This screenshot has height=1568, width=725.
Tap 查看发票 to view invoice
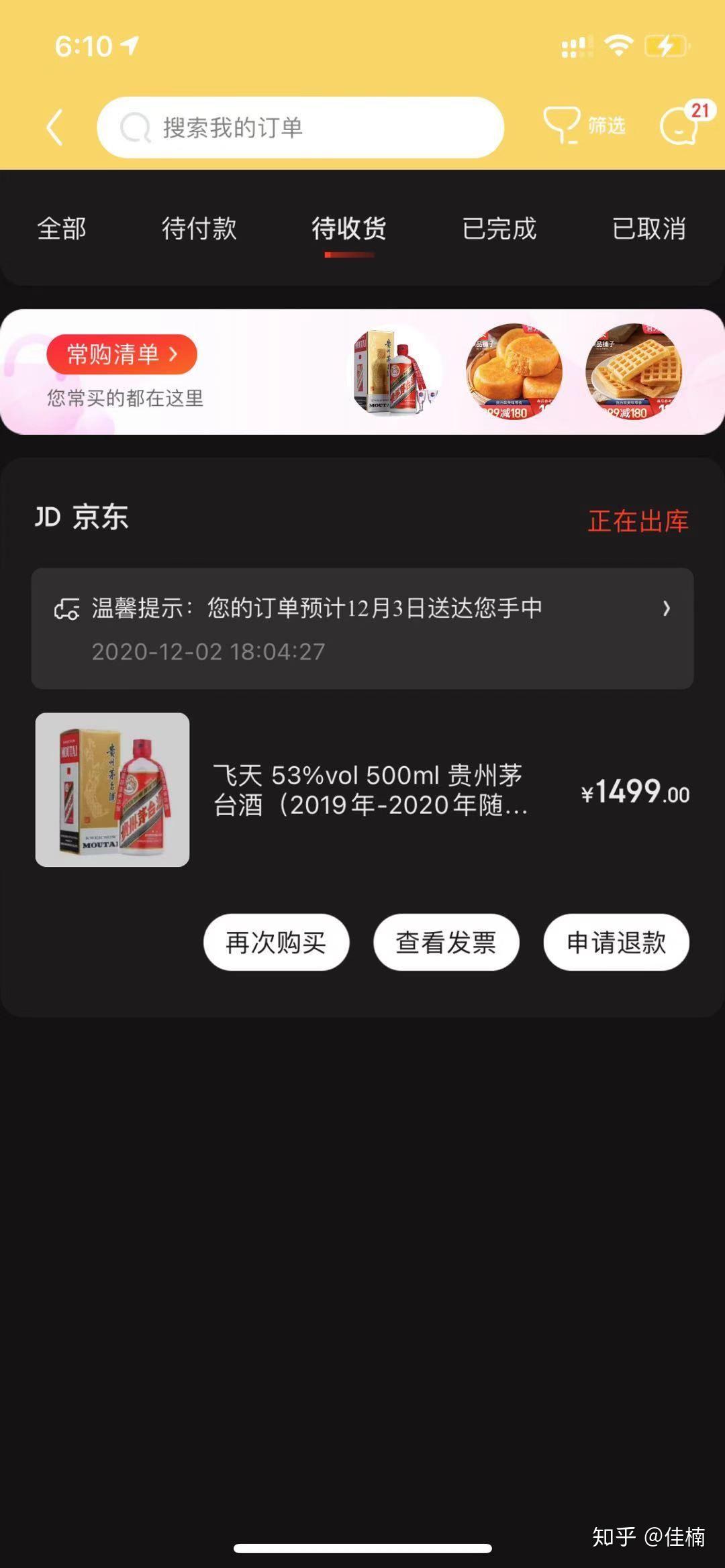[446, 942]
